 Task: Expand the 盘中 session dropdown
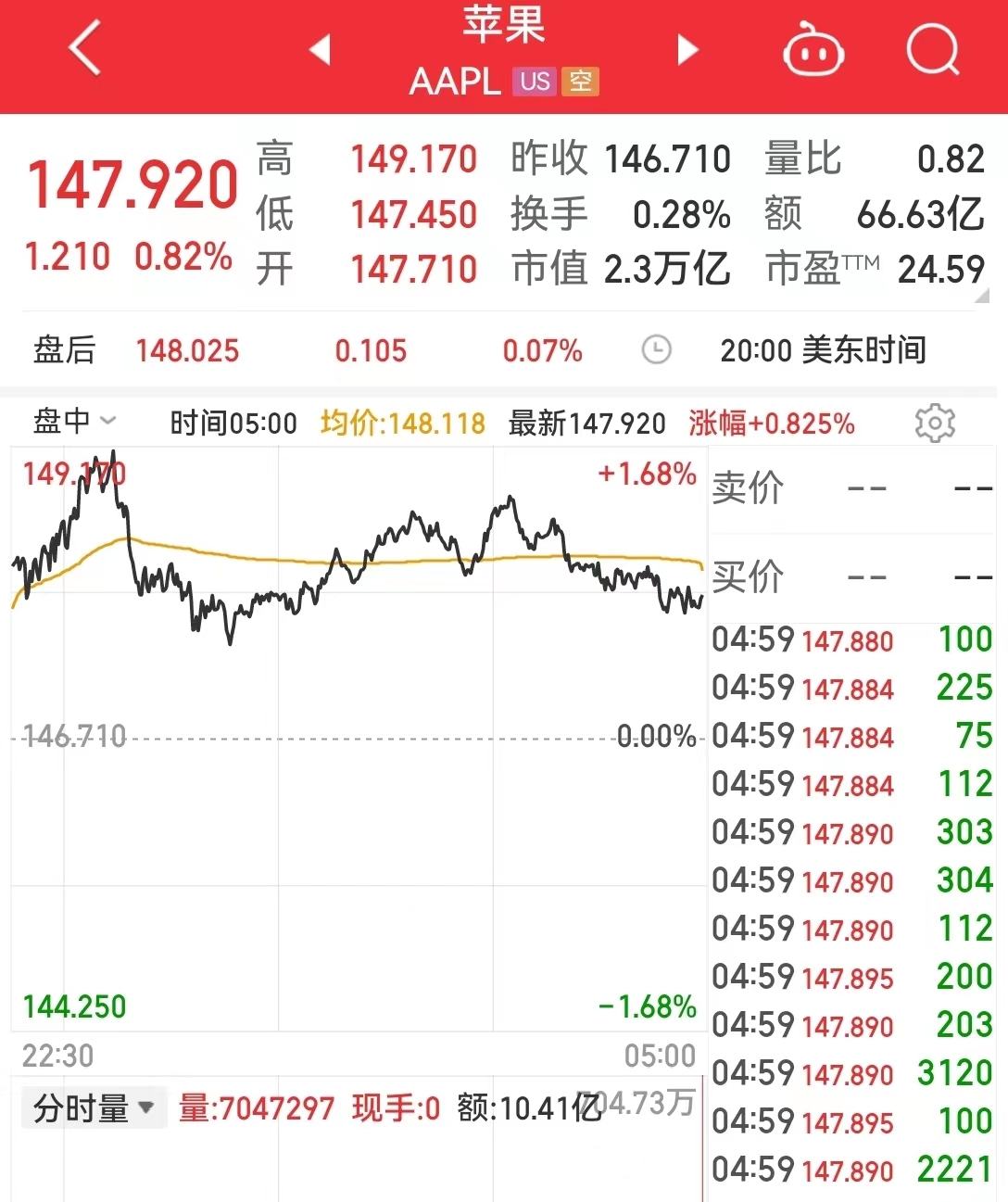pyautogui.click(x=74, y=422)
